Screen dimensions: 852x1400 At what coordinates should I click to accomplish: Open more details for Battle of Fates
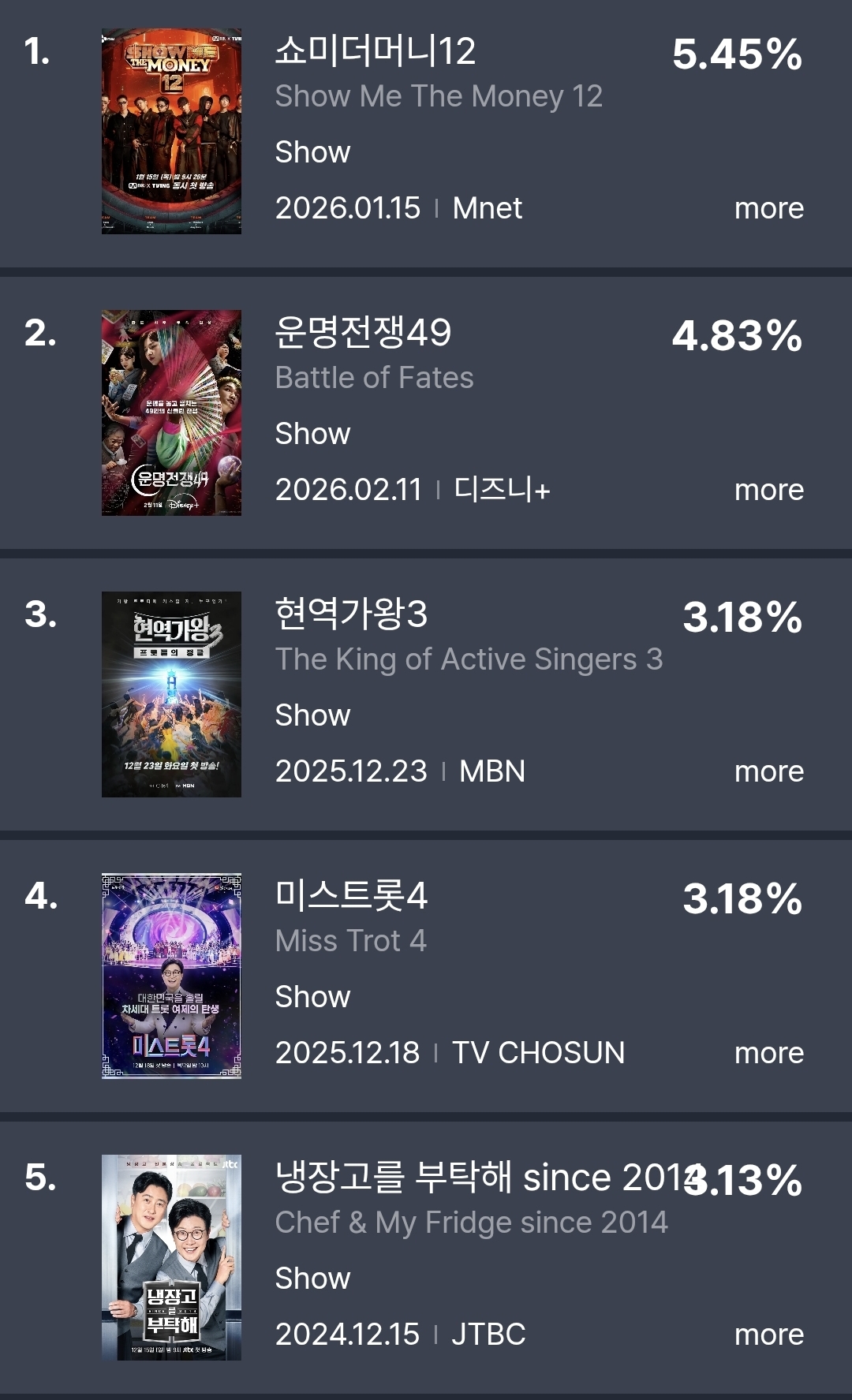(x=768, y=491)
